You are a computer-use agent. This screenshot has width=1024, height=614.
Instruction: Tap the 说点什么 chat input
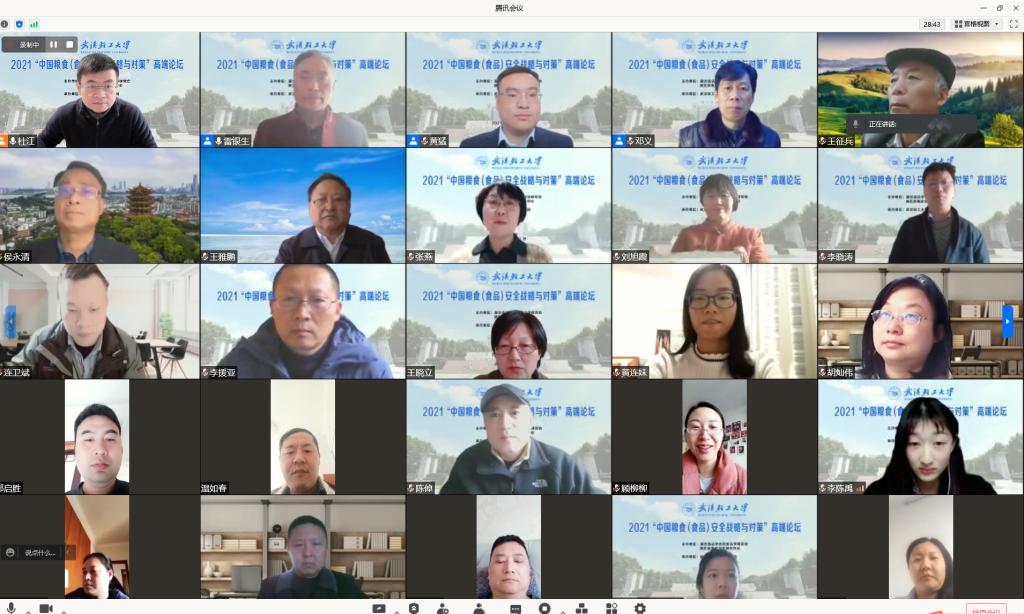click(40, 552)
